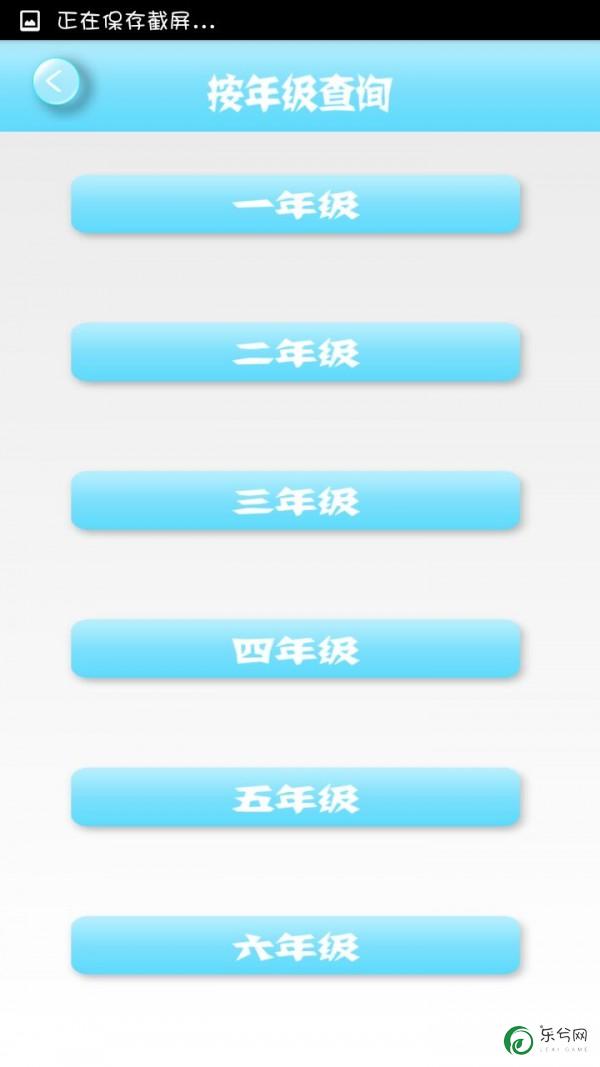
Task: Go back using the arrow icon
Action: coord(55,82)
